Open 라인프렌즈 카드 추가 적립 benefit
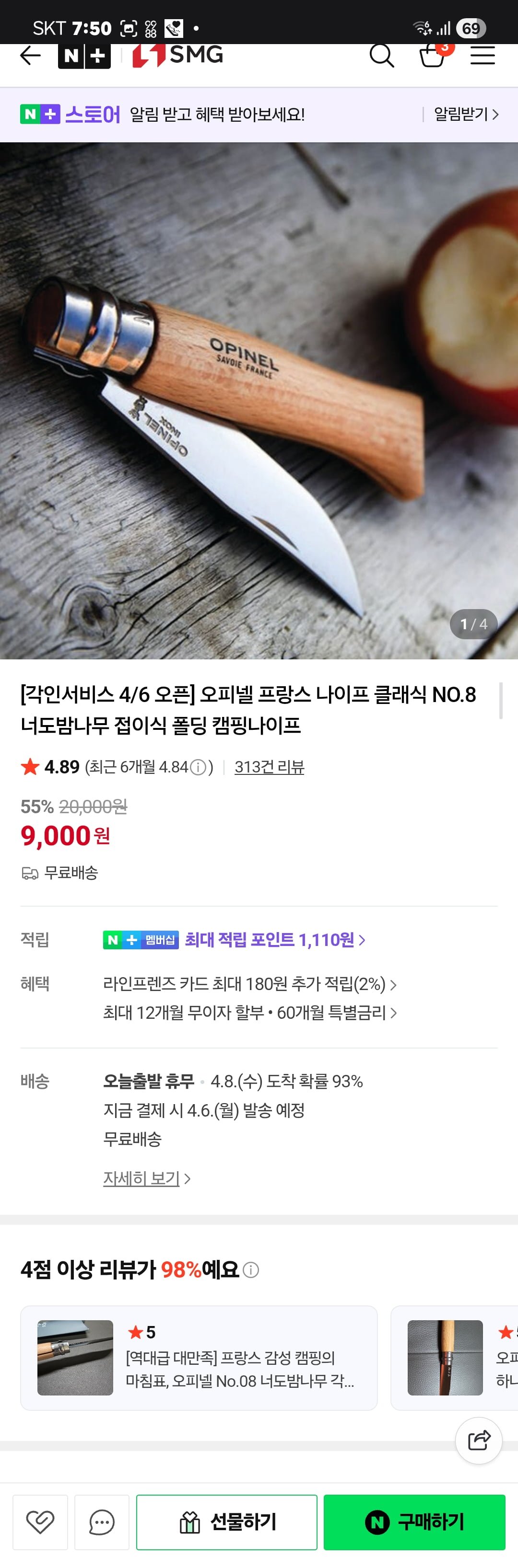518x1568 pixels. tap(249, 984)
